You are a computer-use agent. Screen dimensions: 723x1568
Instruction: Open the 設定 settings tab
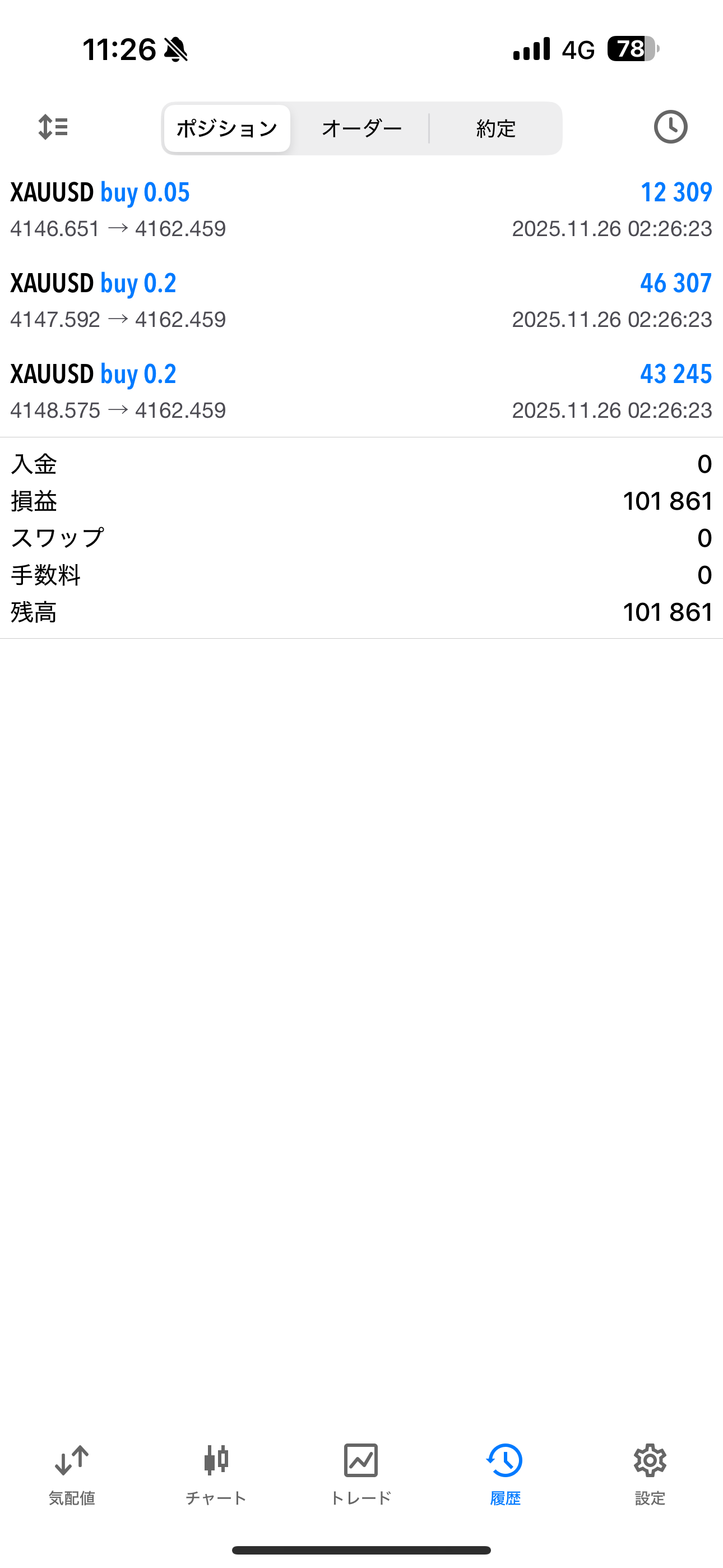650,1474
